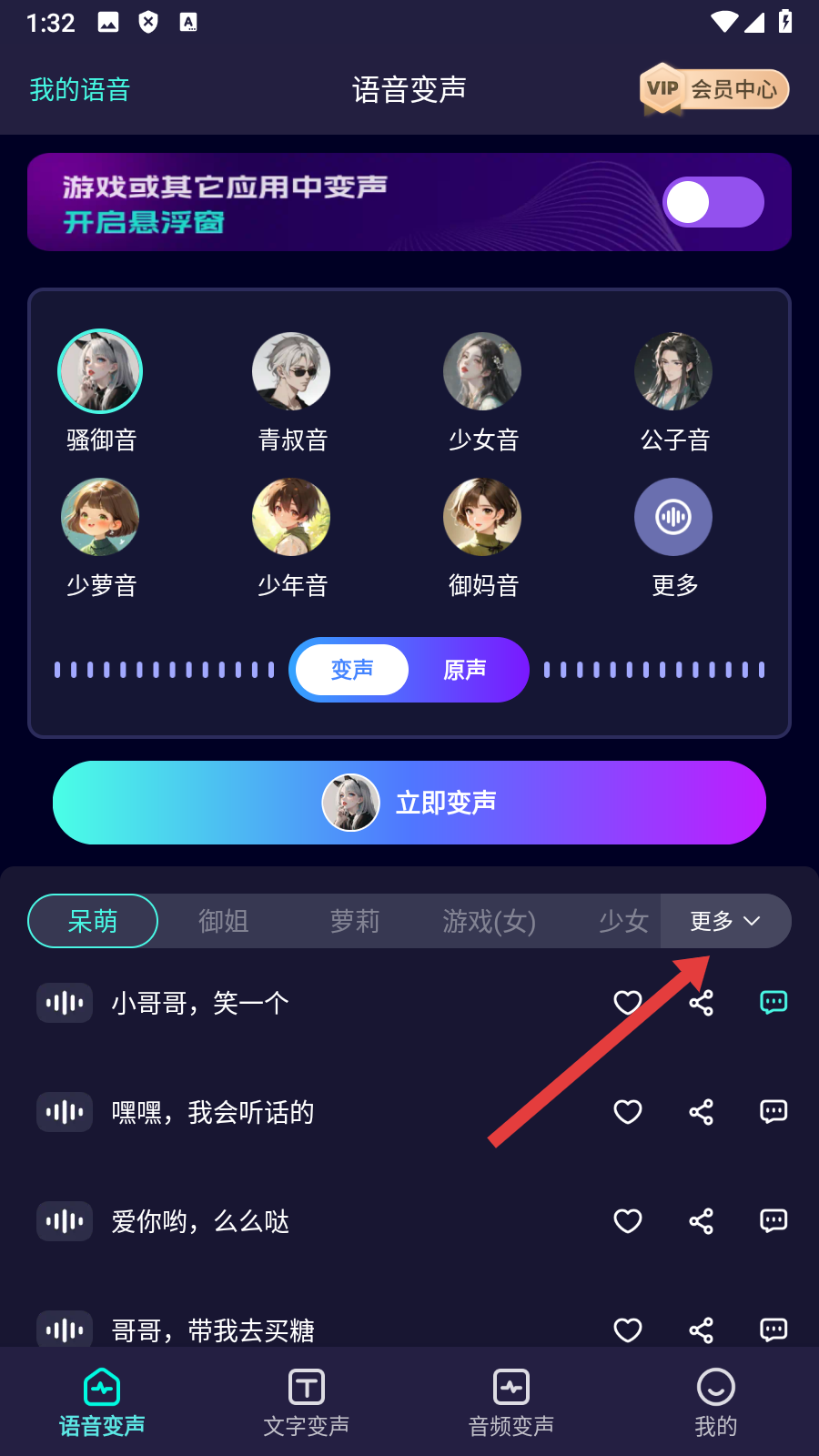This screenshot has width=819, height=1456.
Task: Open the message icon for 小哥哥,笑一个
Action: tap(773, 1003)
